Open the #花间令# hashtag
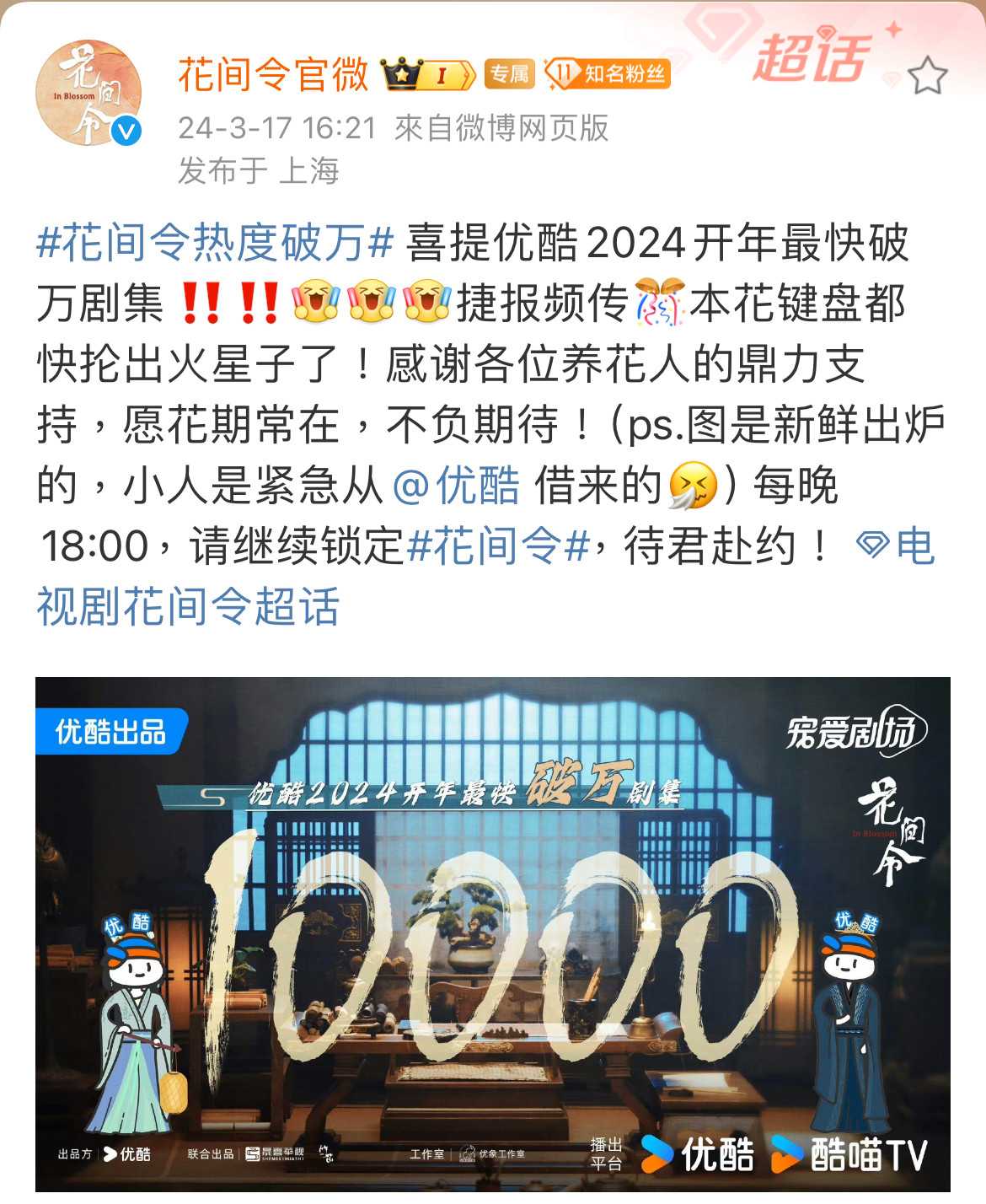 tap(498, 546)
